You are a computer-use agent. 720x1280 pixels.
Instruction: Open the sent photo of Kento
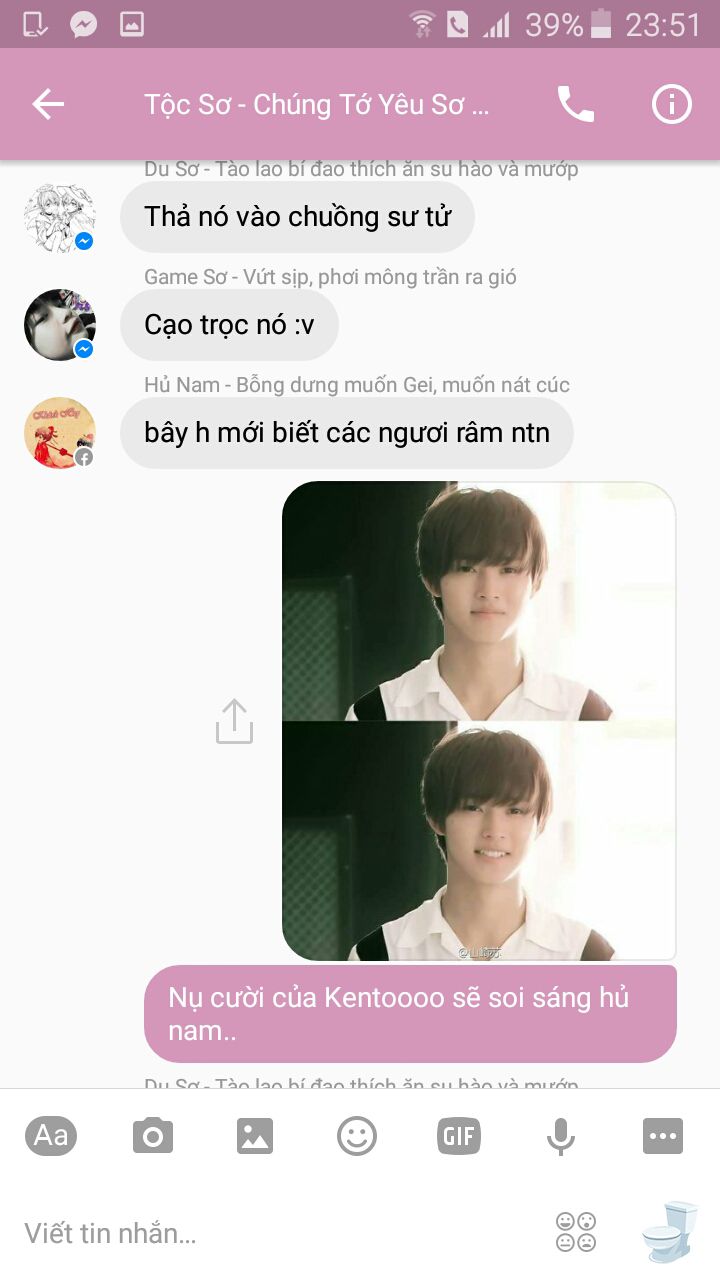coord(478,720)
